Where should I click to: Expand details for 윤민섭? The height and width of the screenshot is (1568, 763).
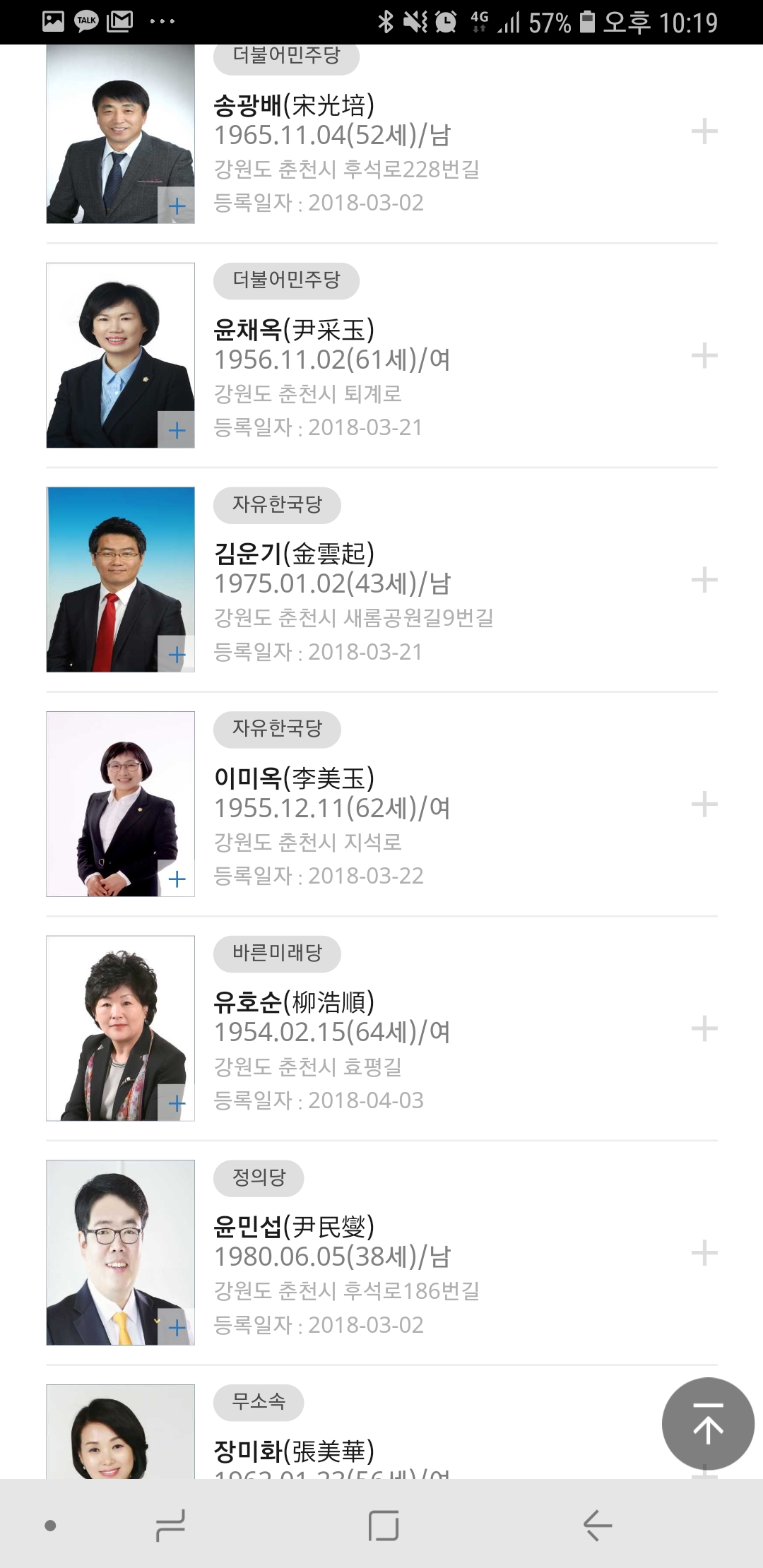[x=704, y=1253]
